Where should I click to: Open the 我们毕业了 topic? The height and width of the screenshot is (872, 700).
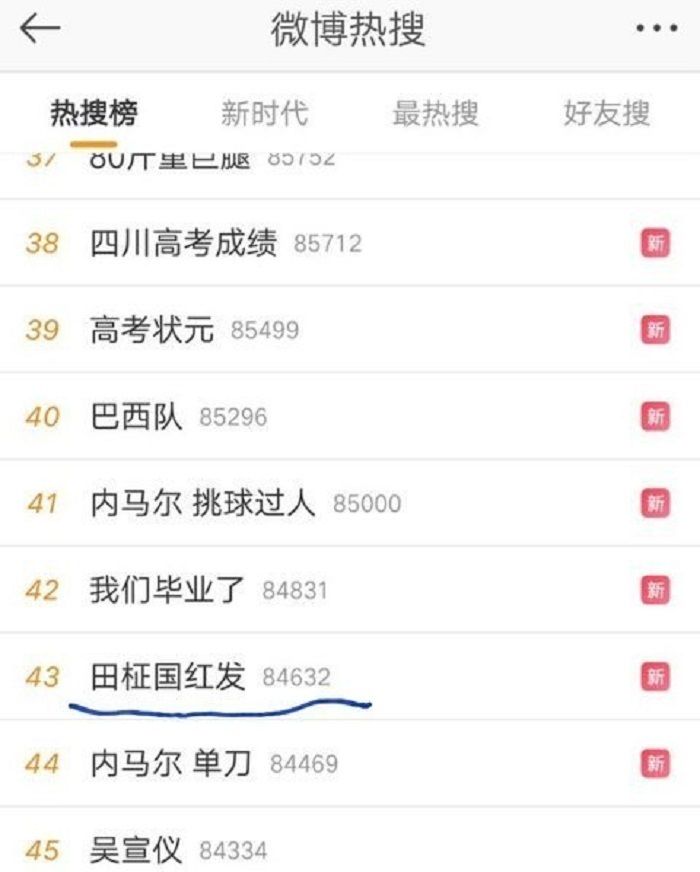coord(167,590)
